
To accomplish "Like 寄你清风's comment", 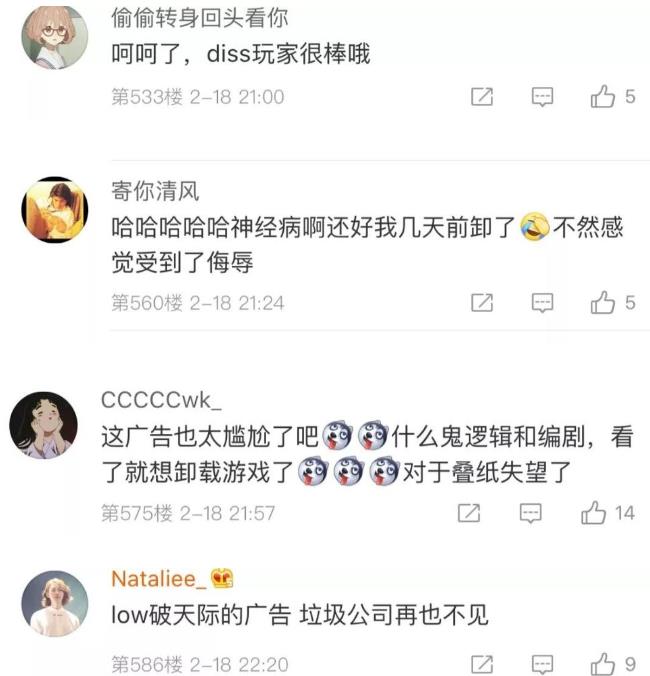I will [603, 302].
